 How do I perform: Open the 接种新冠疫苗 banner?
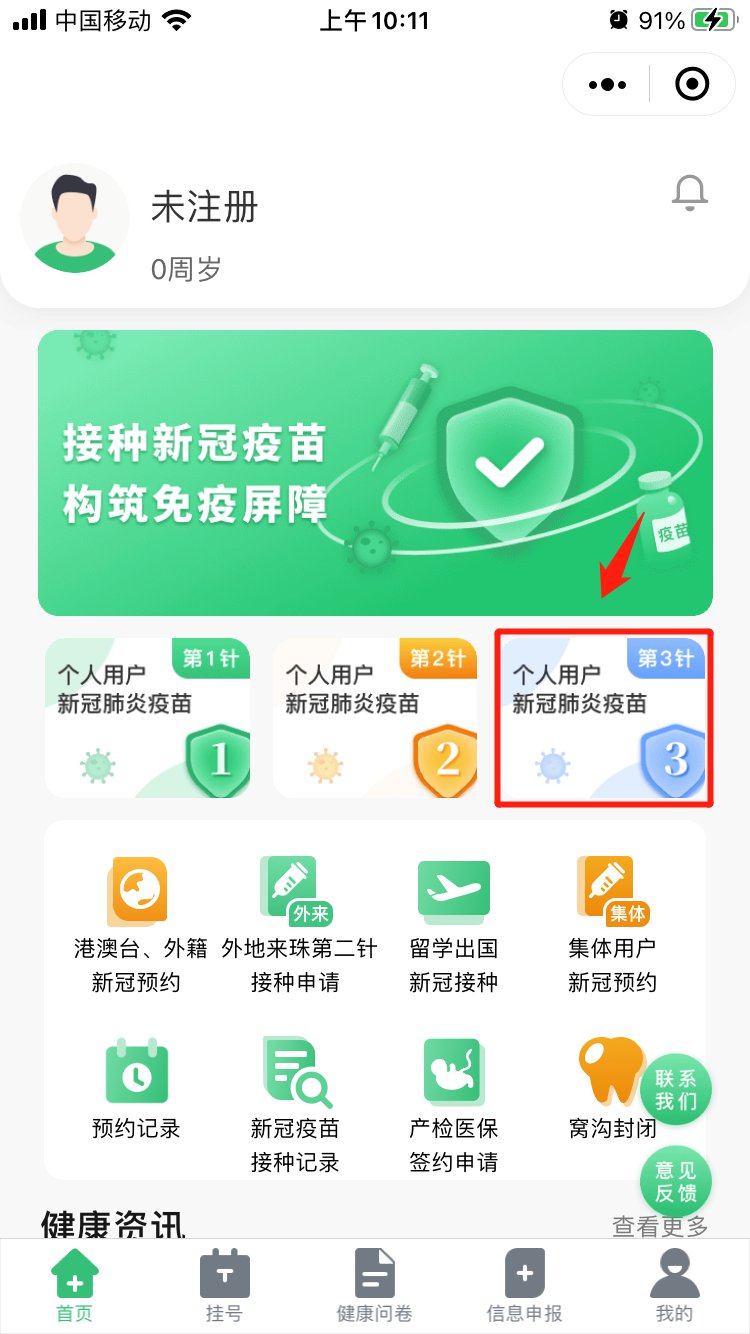pos(375,472)
